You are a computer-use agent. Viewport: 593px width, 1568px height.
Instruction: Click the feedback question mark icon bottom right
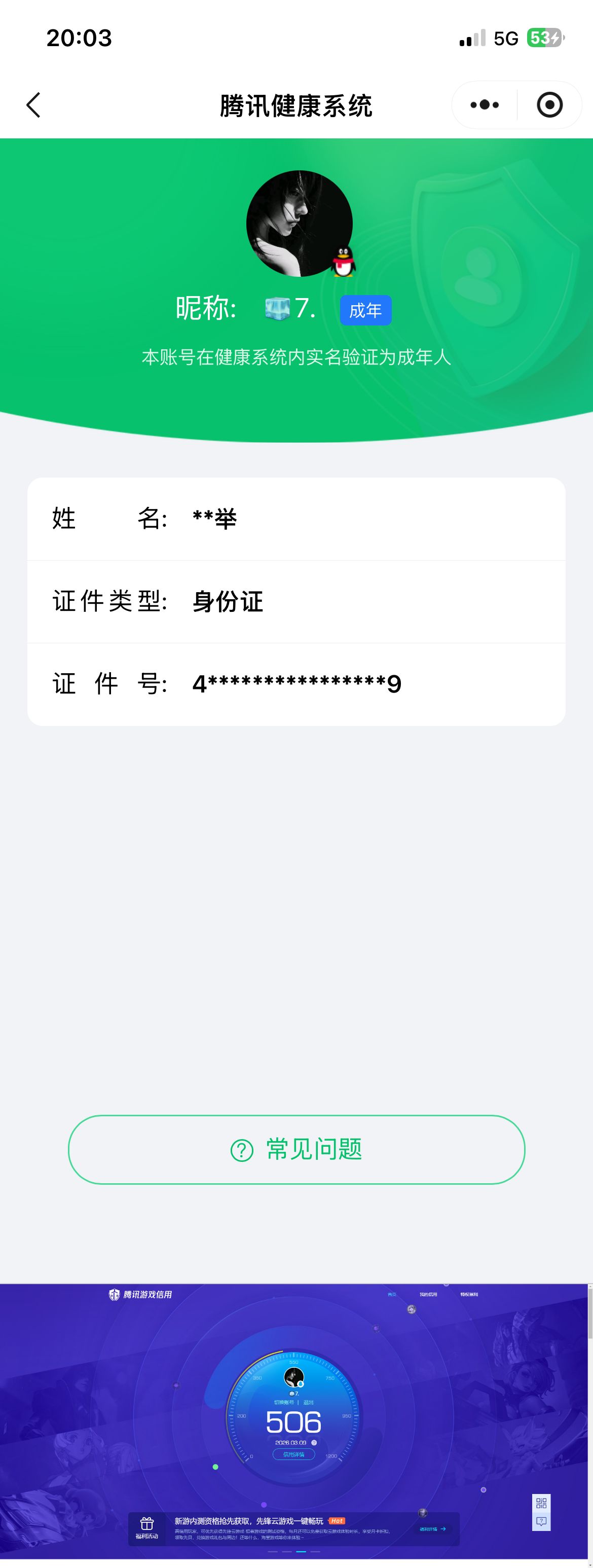point(541,1522)
